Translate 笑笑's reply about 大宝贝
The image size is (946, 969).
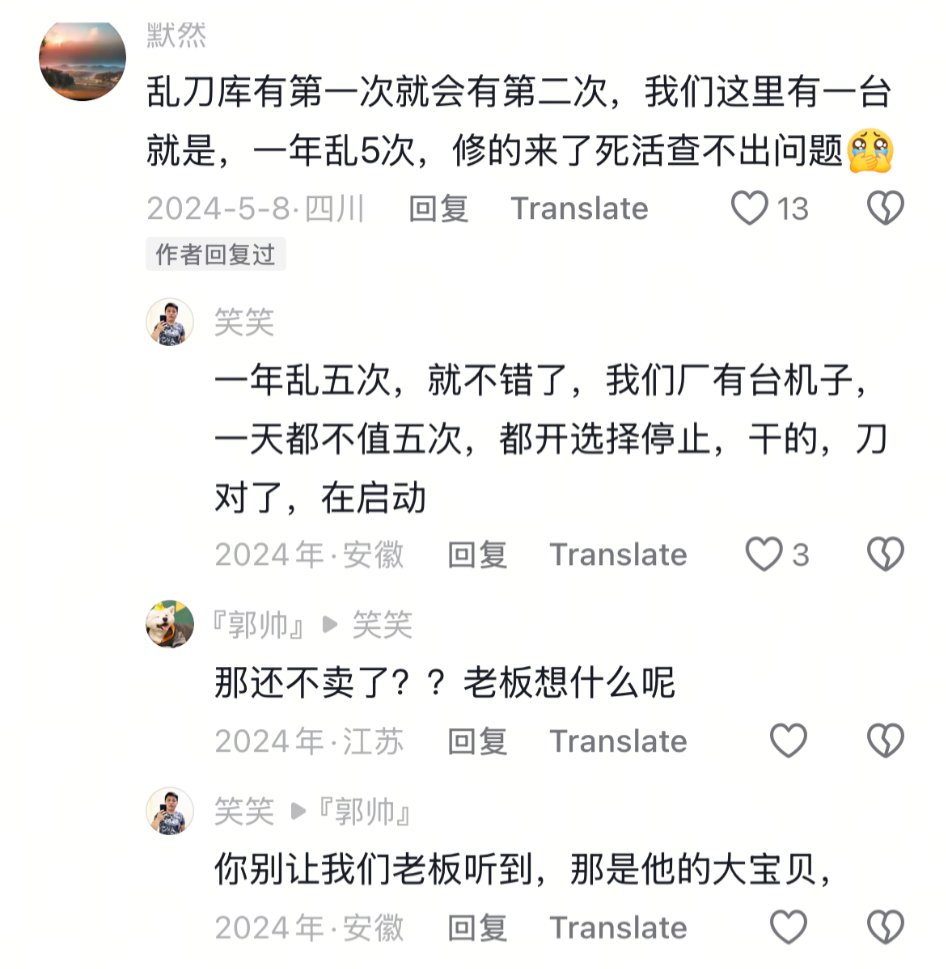click(618, 927)
